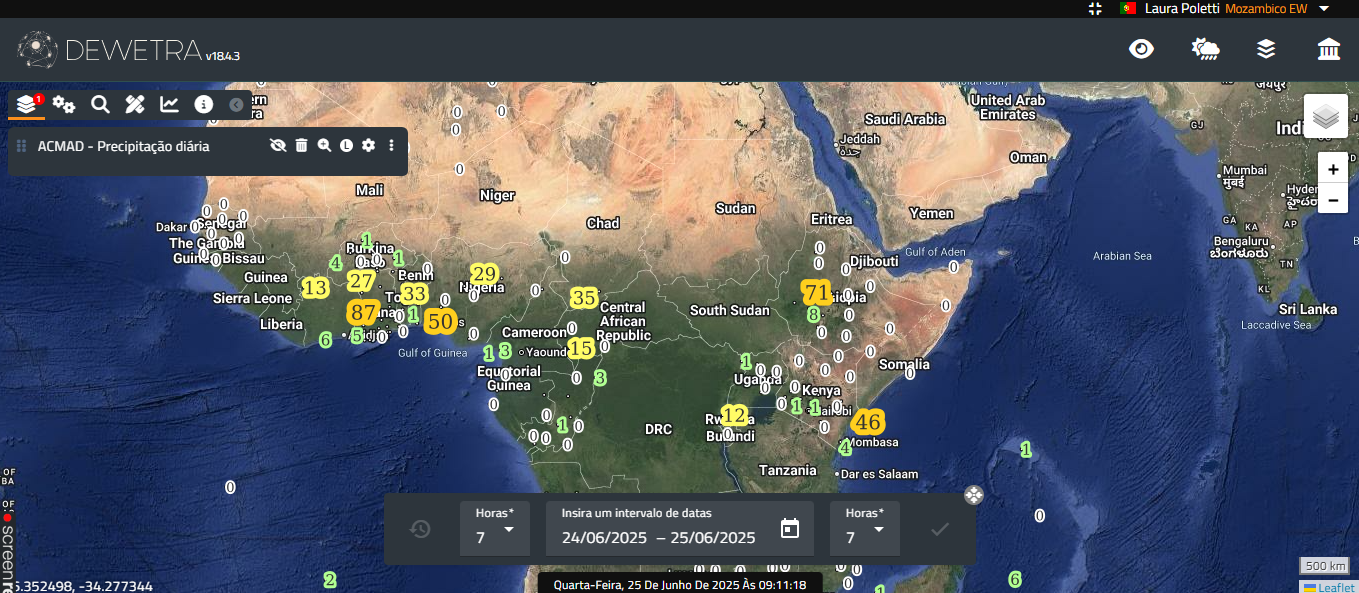Exit fullscreen mode via top bar icon
This screenshot has height=593, width=1359.
click(x=1095, y=8)
